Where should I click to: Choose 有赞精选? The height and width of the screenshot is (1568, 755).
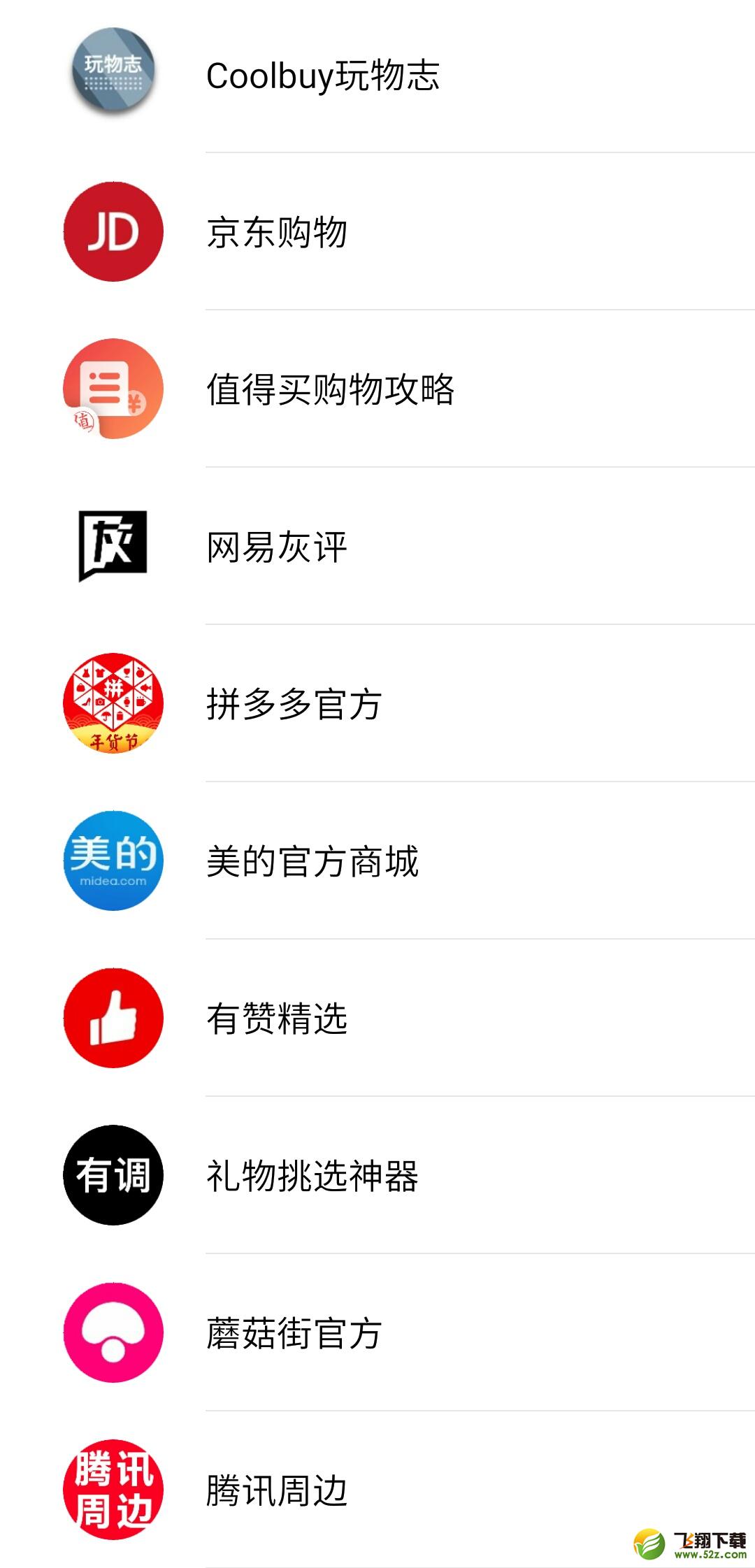click(x=377, y=1018)
